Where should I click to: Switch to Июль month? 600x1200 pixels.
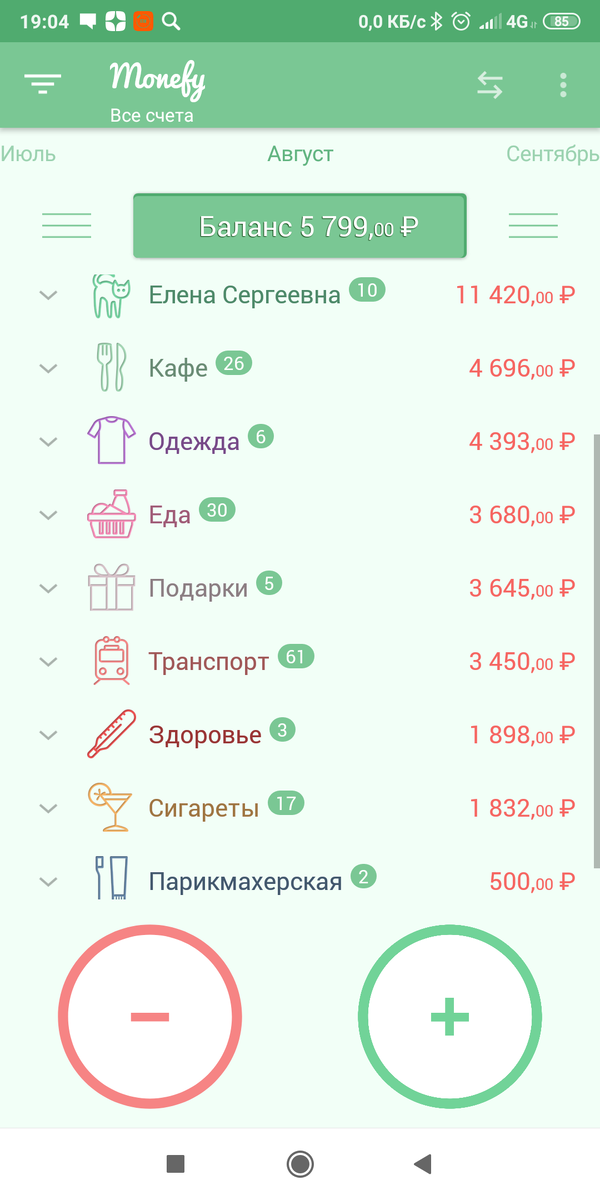pyautogui.click(x=28, y=154)
